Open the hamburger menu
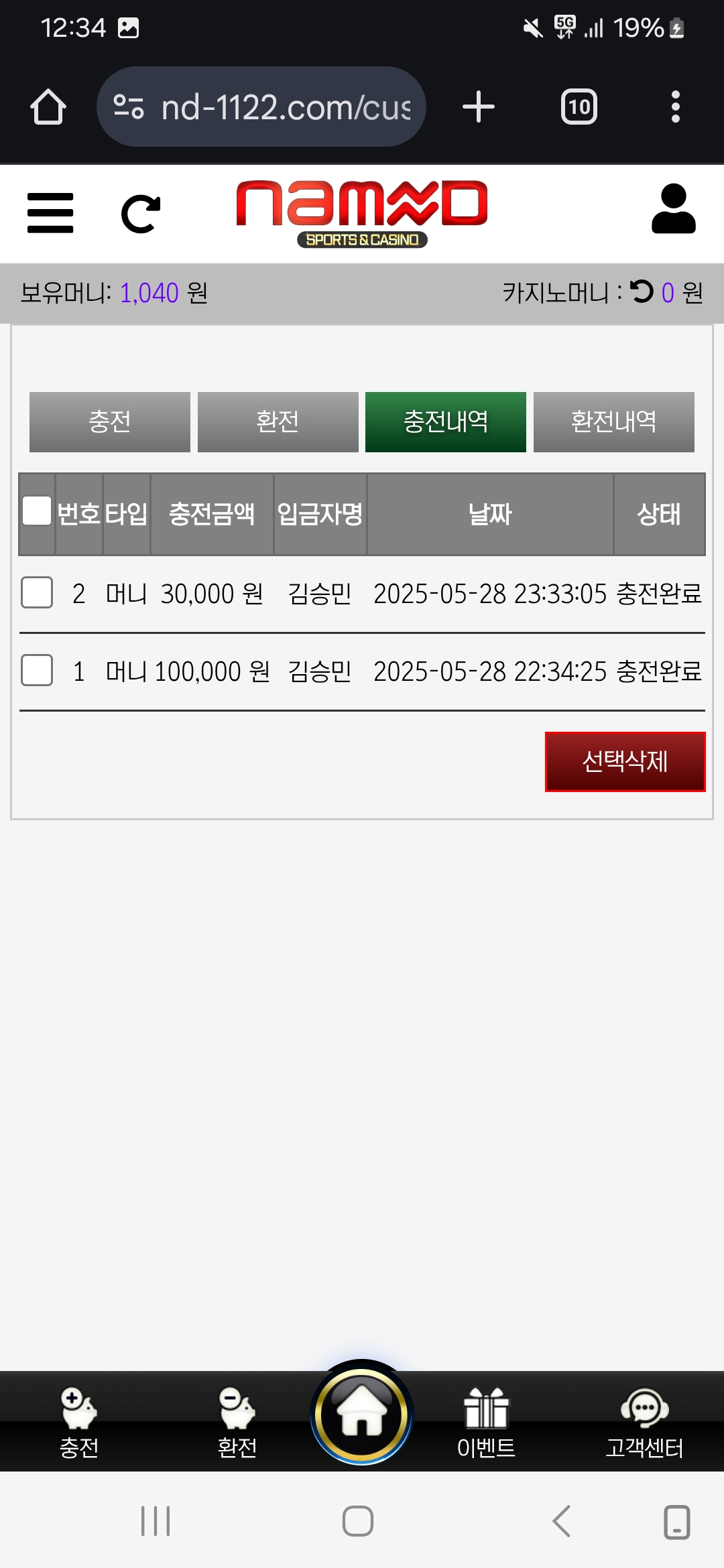Screen dimensions: 724x1568 click(50, 213)
